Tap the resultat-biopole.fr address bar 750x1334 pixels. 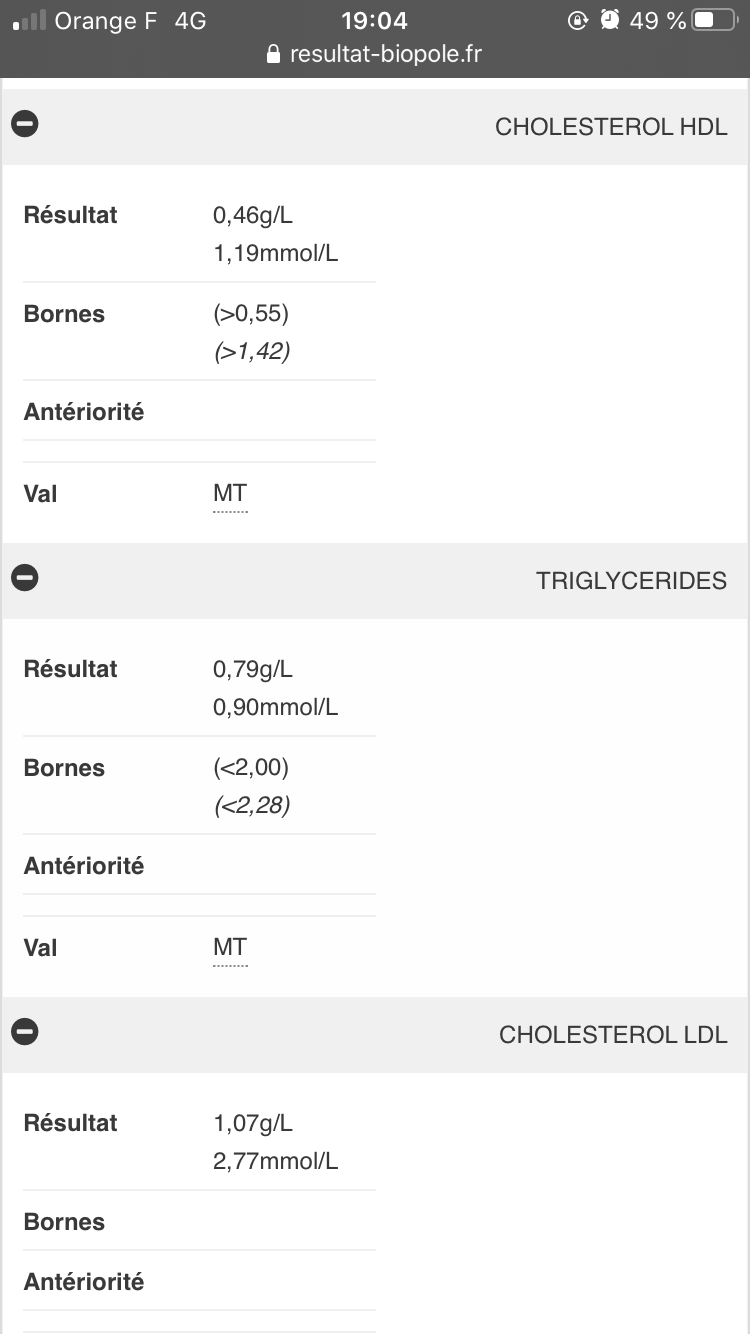(375, 54)
